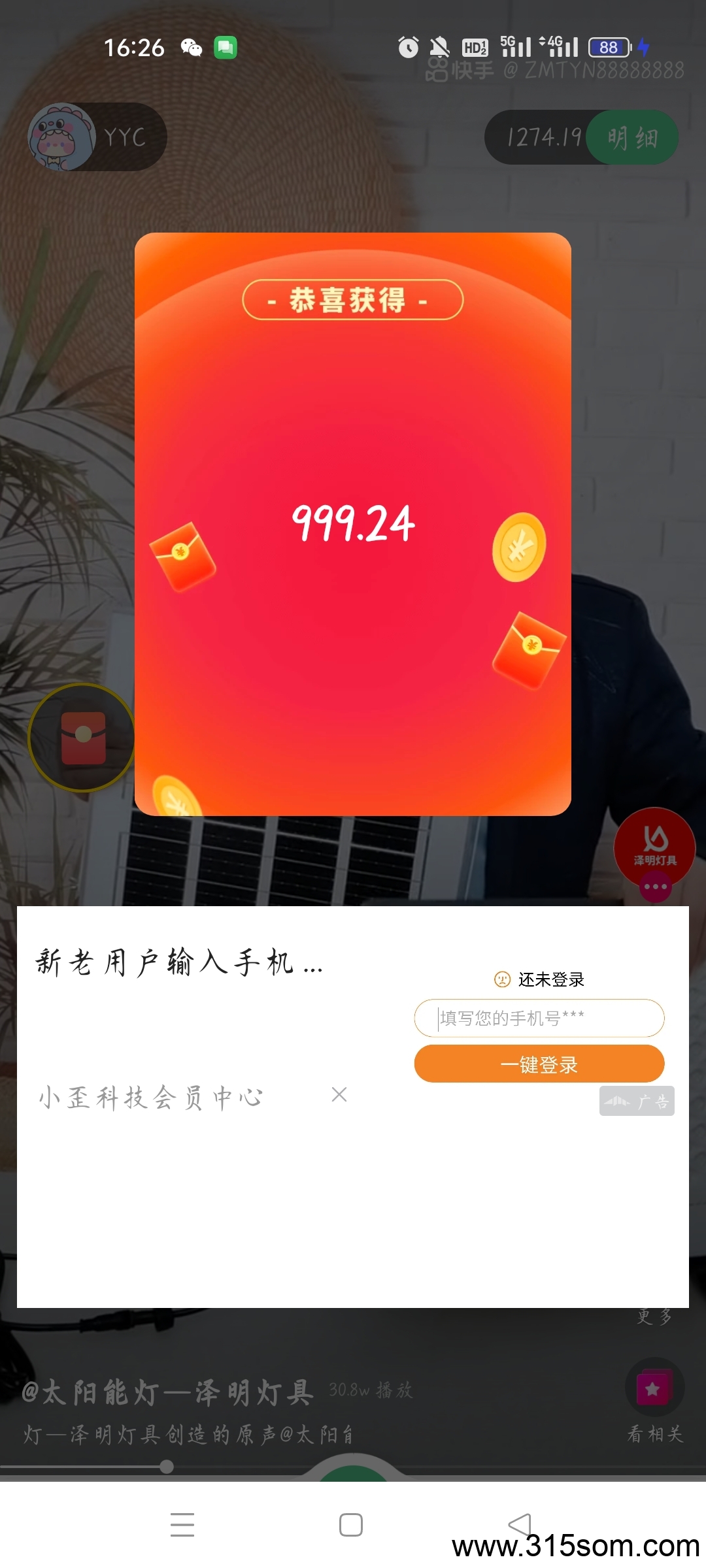
Task: Go back with the system back button
Action: [x=520, y=1525]
